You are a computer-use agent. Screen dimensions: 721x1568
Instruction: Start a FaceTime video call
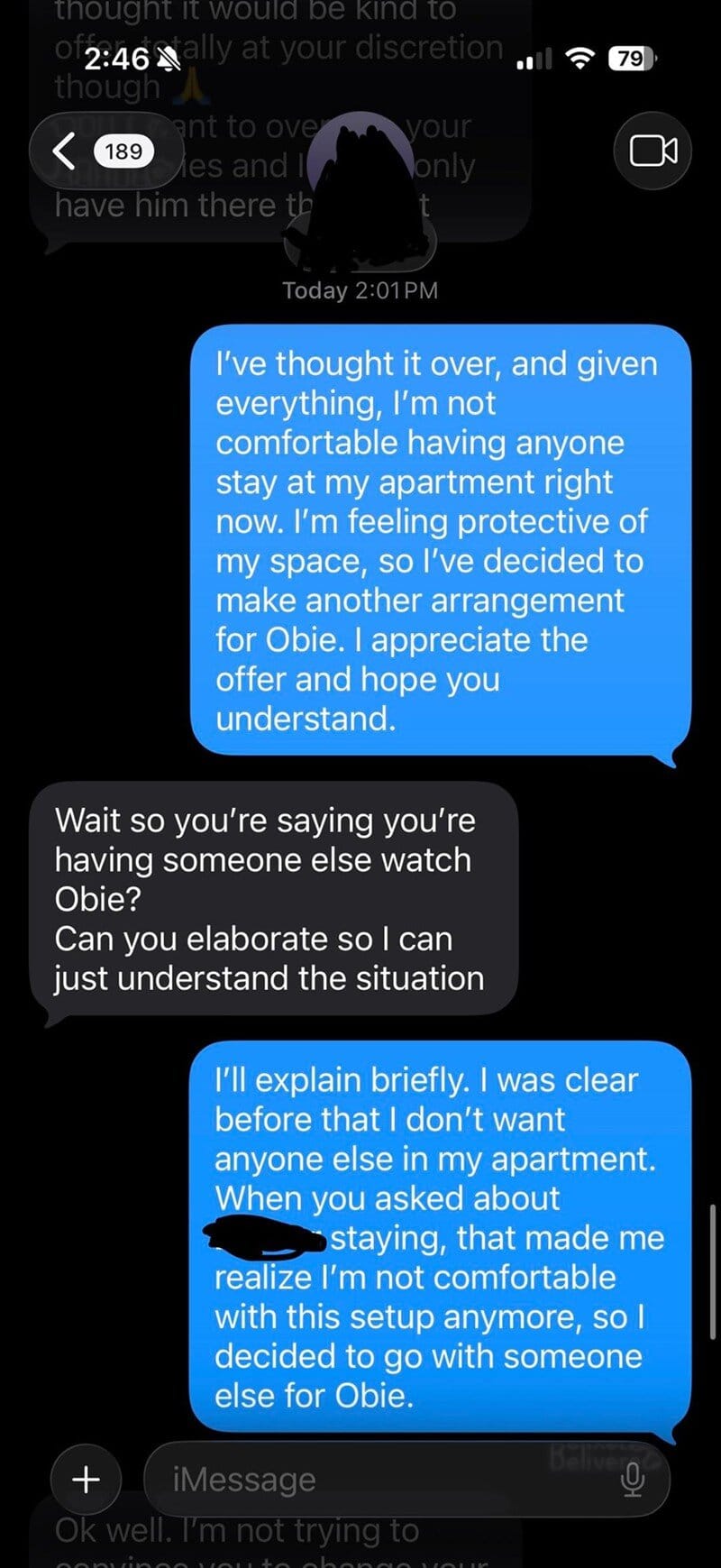(x=653, y=151)
